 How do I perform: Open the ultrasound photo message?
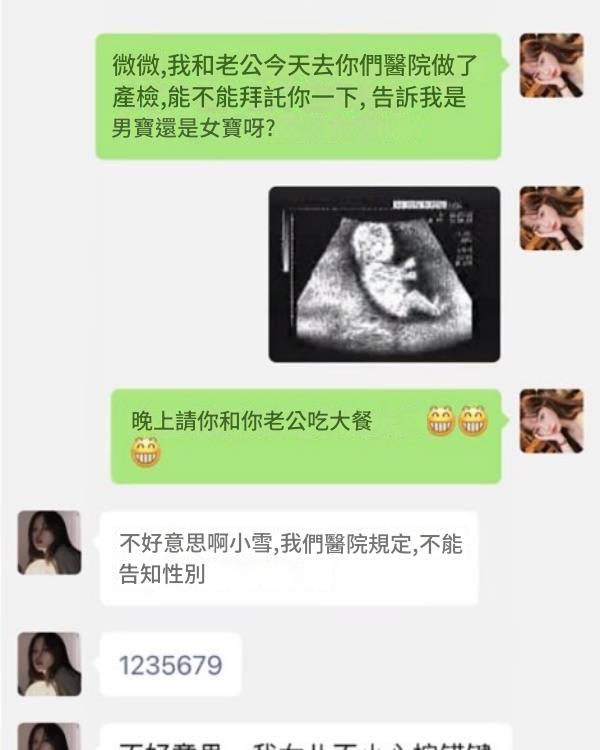384,273
